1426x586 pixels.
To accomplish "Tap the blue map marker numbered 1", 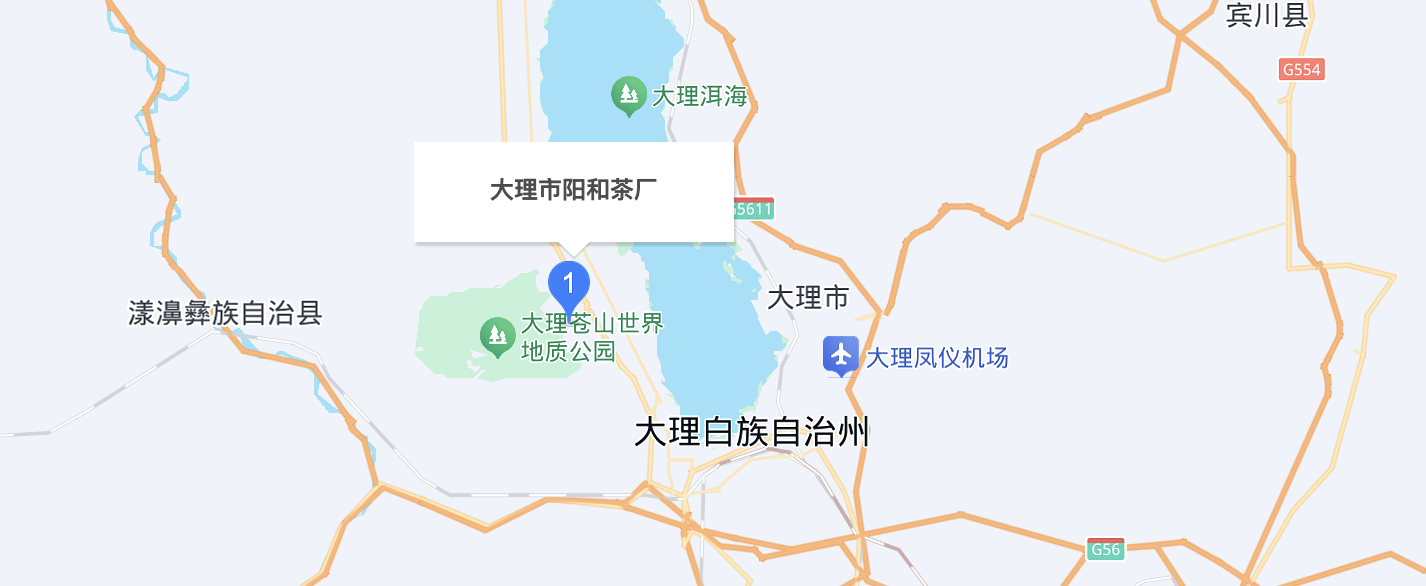I will (x=569, y=285).
